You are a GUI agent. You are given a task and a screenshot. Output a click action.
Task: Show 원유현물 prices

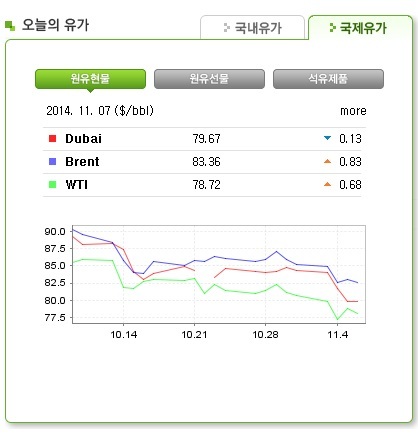click(x=90, y=79)
